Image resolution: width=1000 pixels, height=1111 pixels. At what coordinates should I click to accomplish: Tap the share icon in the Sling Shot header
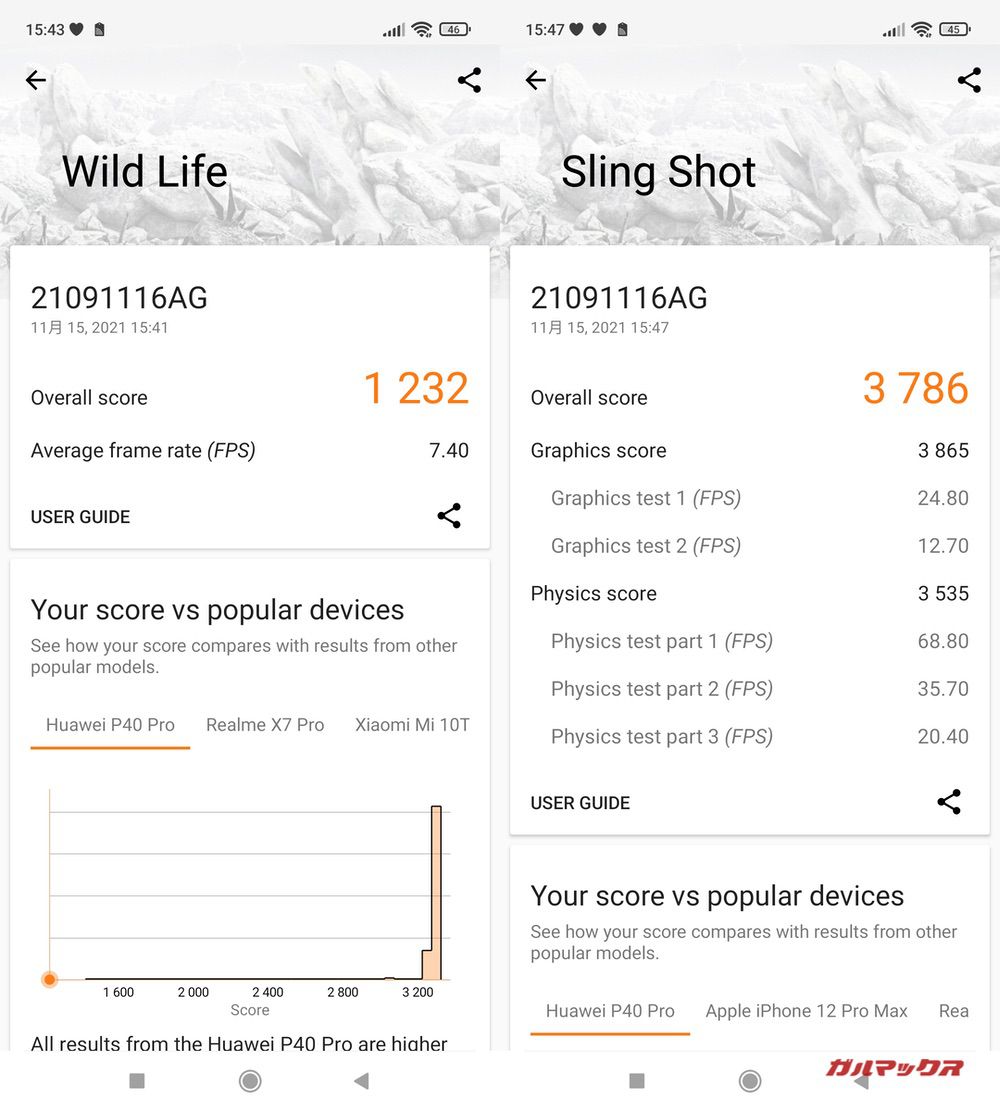968,80
